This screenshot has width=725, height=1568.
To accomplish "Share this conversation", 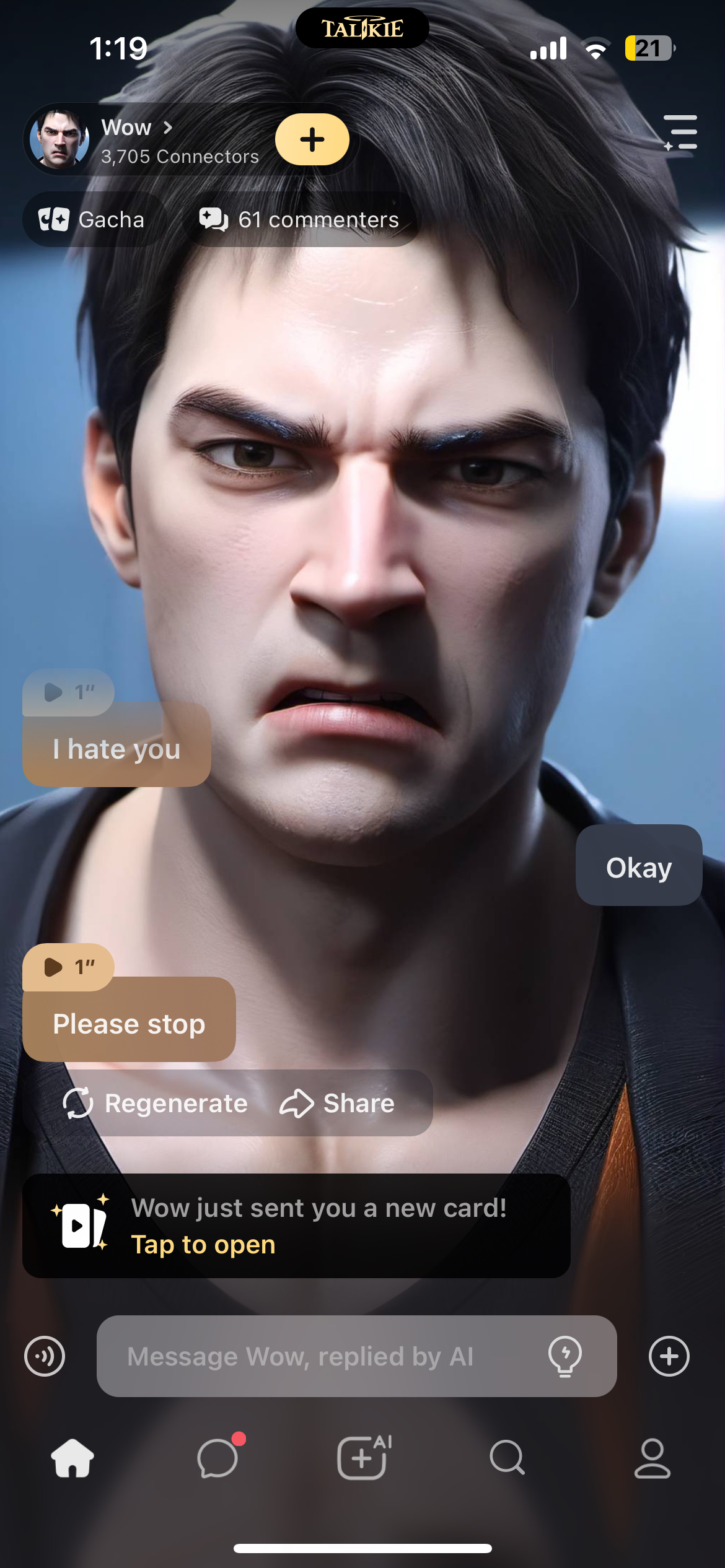I will click(x=338, y=1104).
